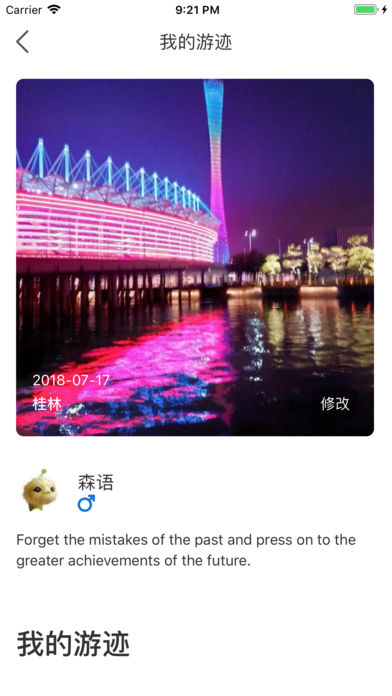Tap 修改 to edit the travel card
Viewport: 392px width, 696px height.
point(335,403)
